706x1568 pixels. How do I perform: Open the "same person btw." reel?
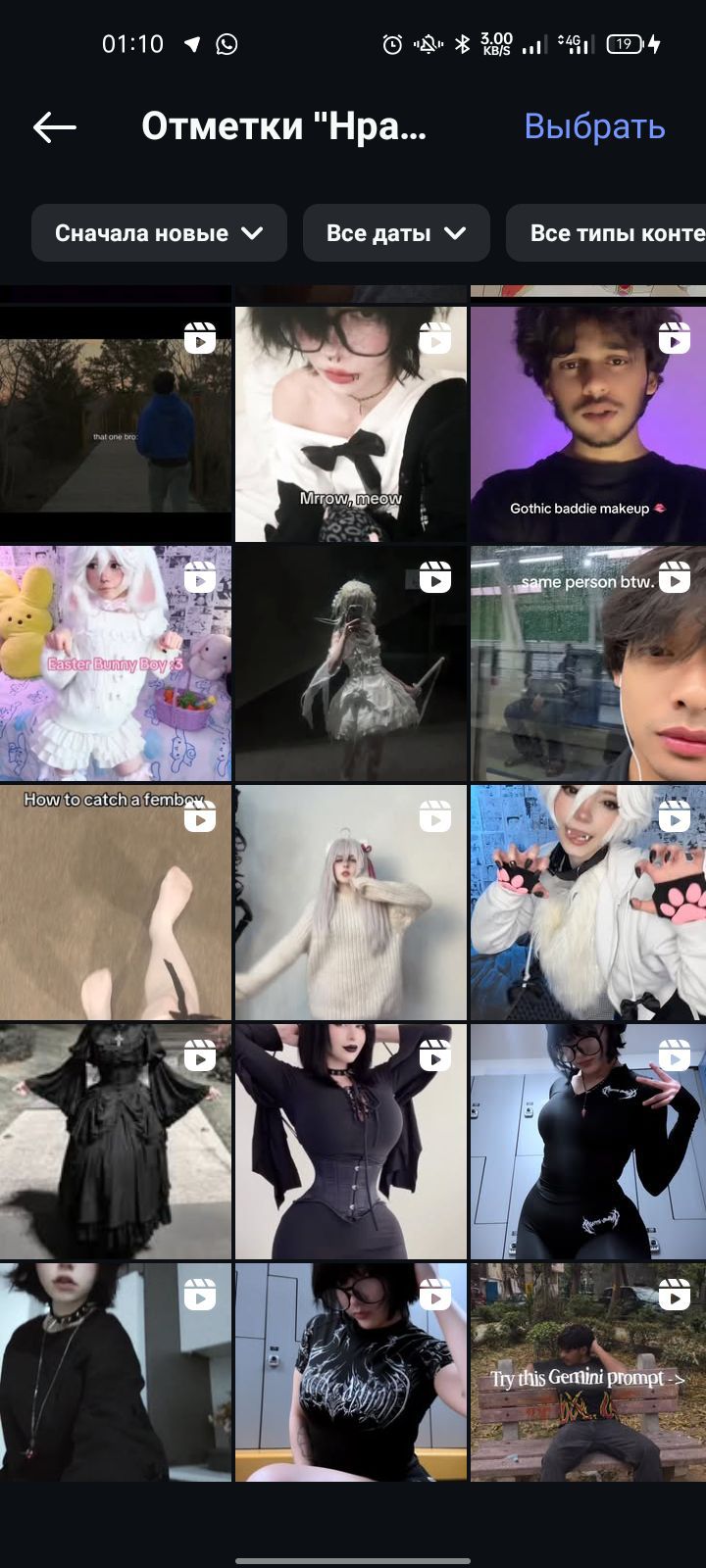point(587,663)
